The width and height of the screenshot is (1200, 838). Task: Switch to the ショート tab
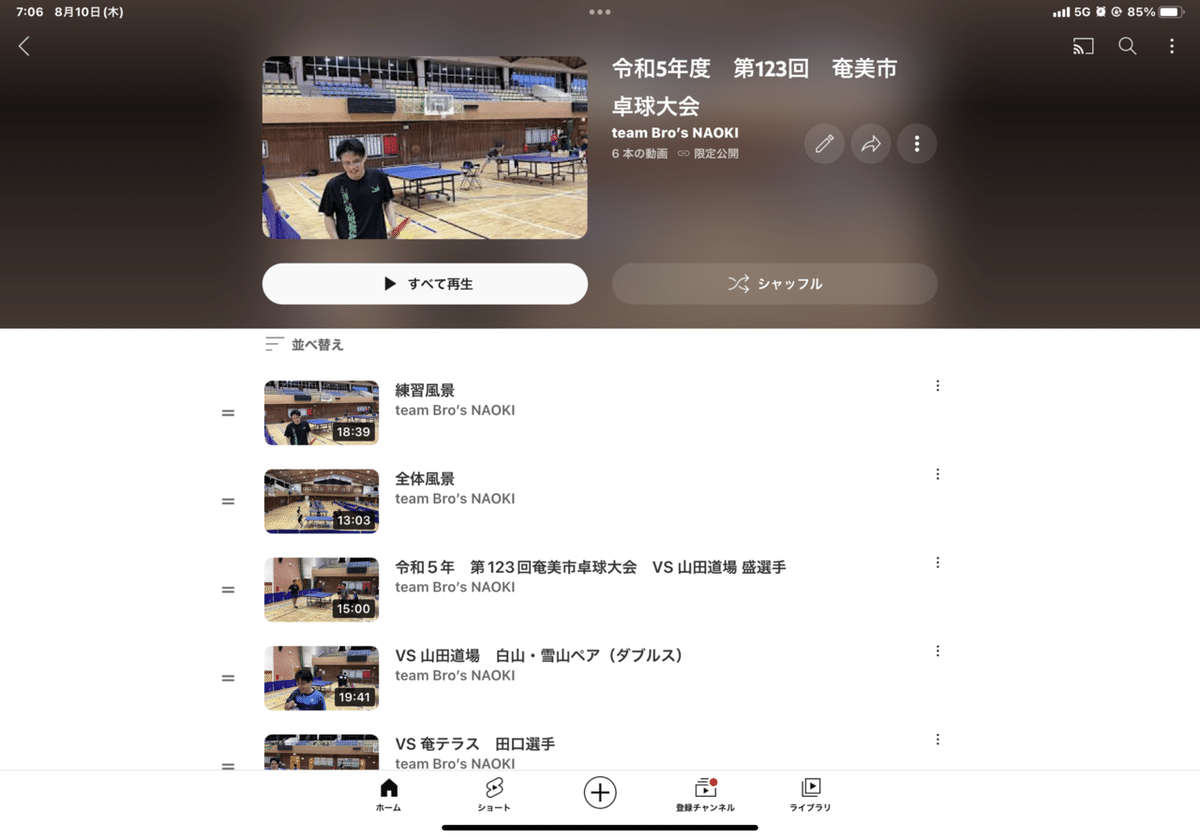point(494,795)
